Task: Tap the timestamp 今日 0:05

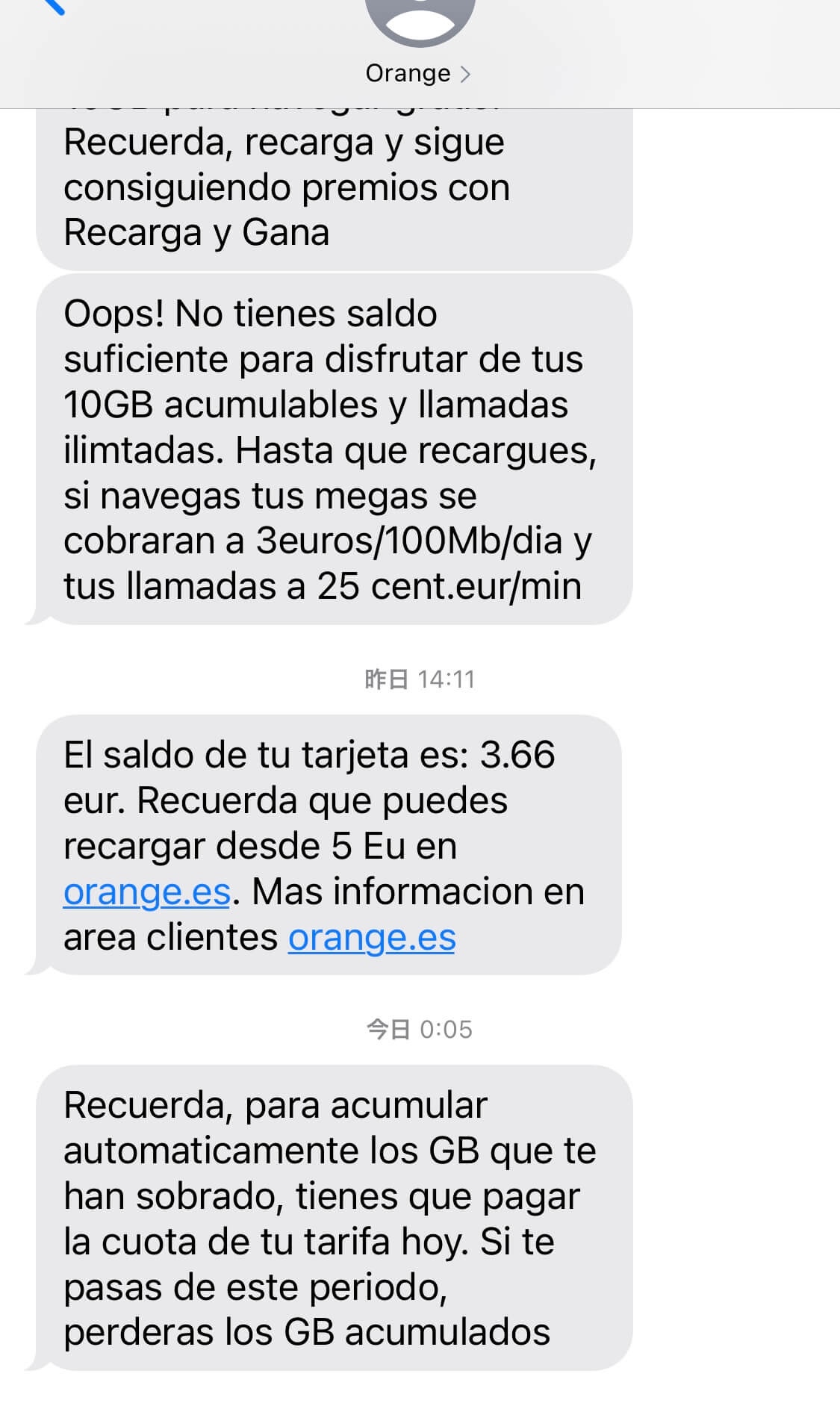Action: tap(420, 1028)
